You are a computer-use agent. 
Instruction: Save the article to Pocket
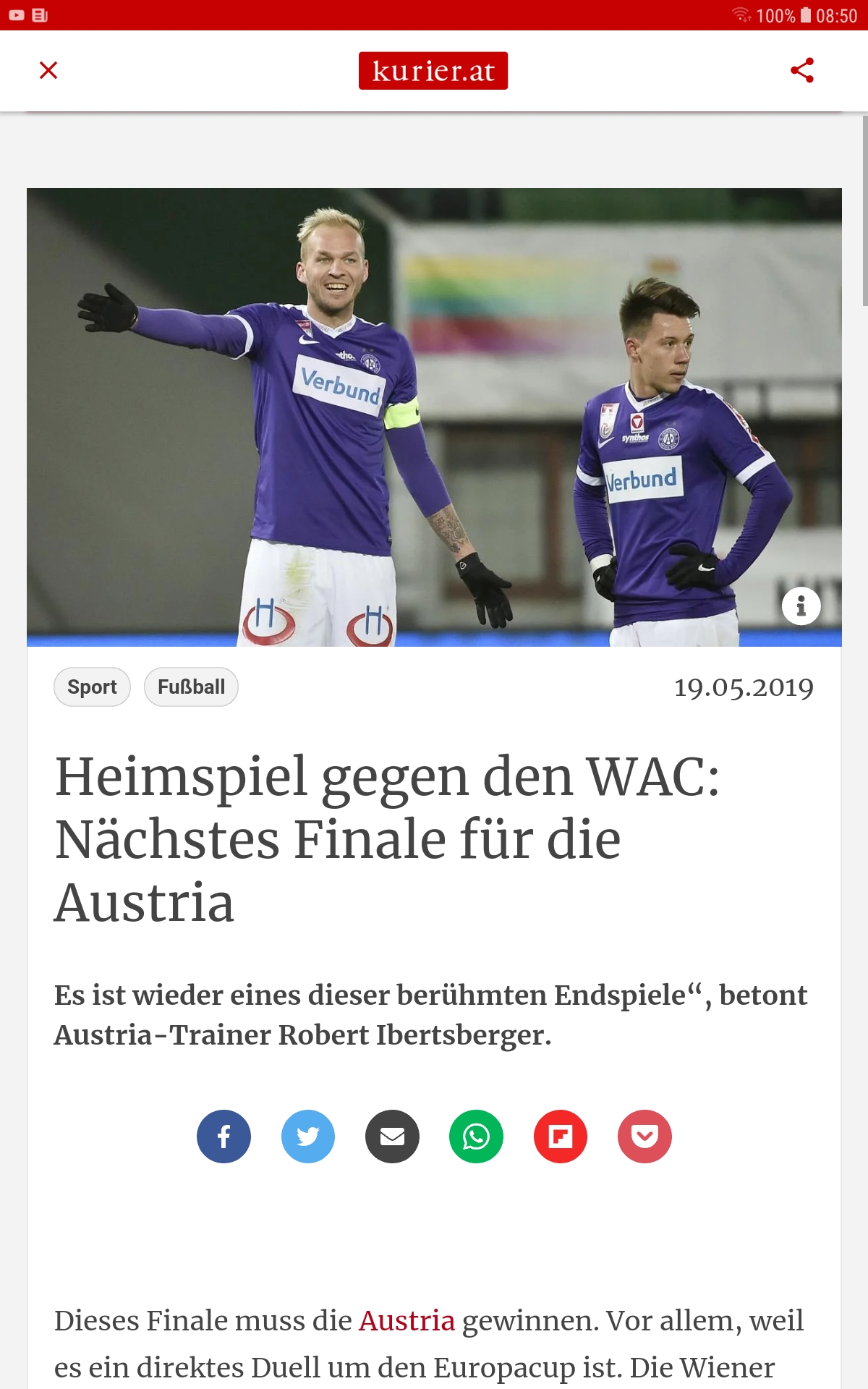[644, 1137]
